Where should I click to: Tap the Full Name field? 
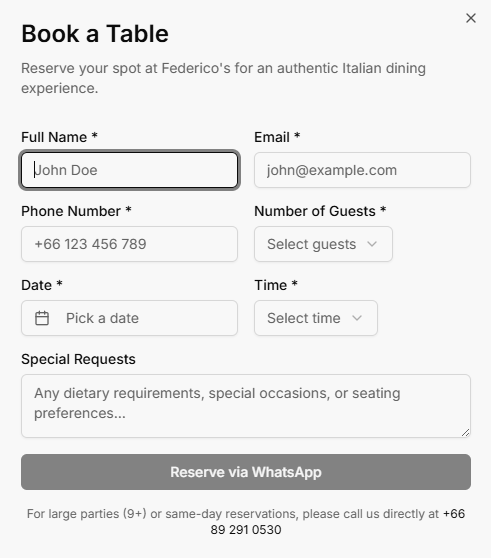[129, 170]
